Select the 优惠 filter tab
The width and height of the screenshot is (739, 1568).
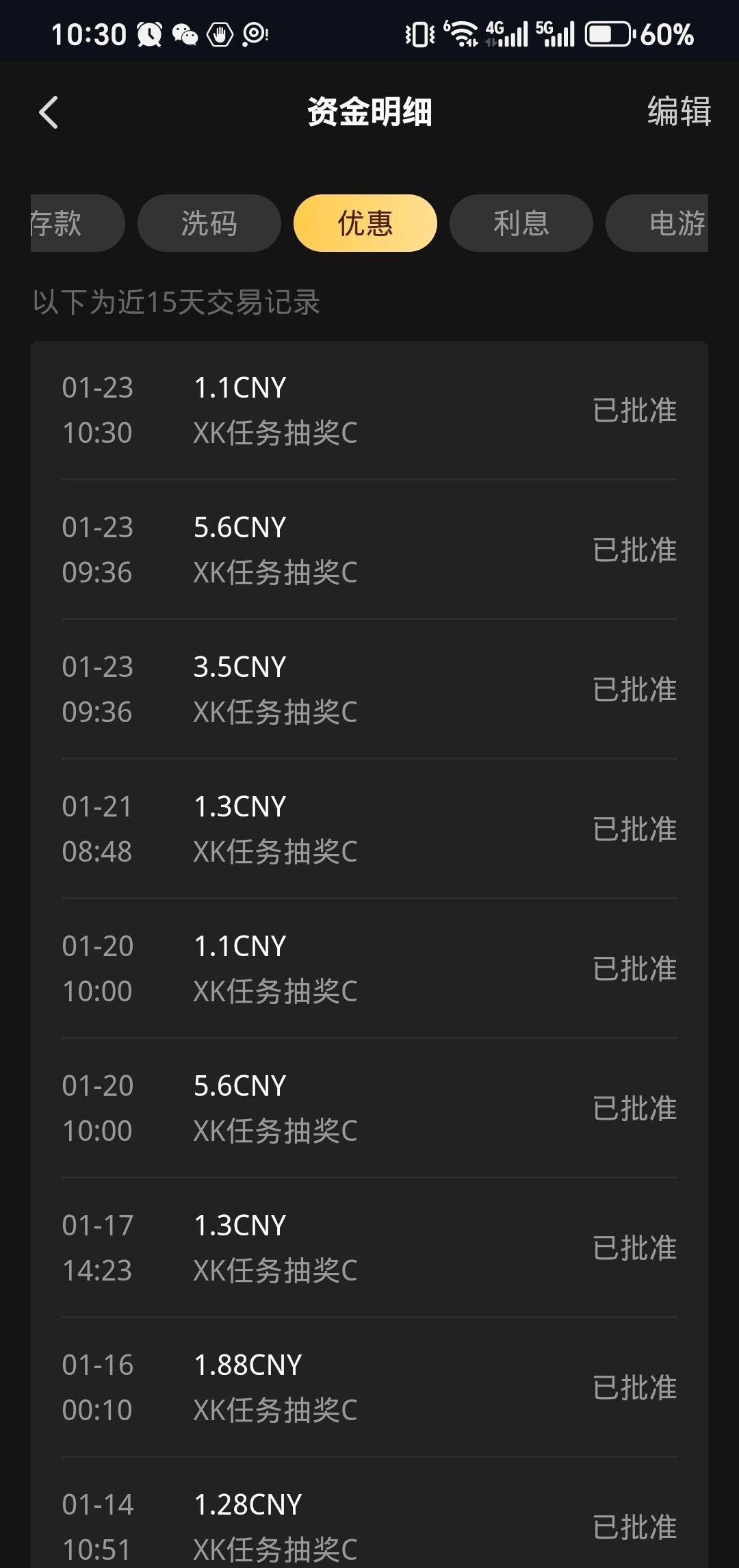pyautogui.click(x=365, y=223)
